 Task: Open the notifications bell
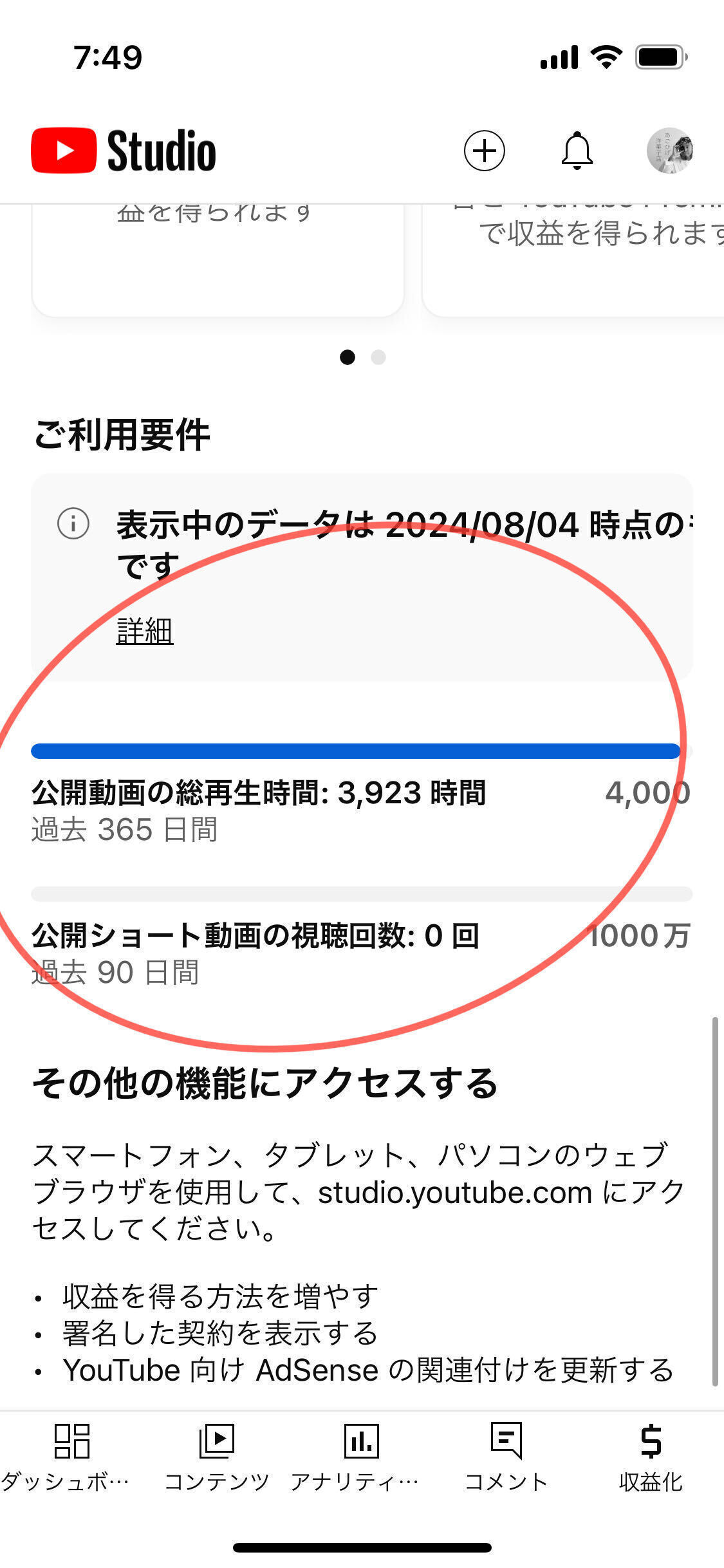577,151
